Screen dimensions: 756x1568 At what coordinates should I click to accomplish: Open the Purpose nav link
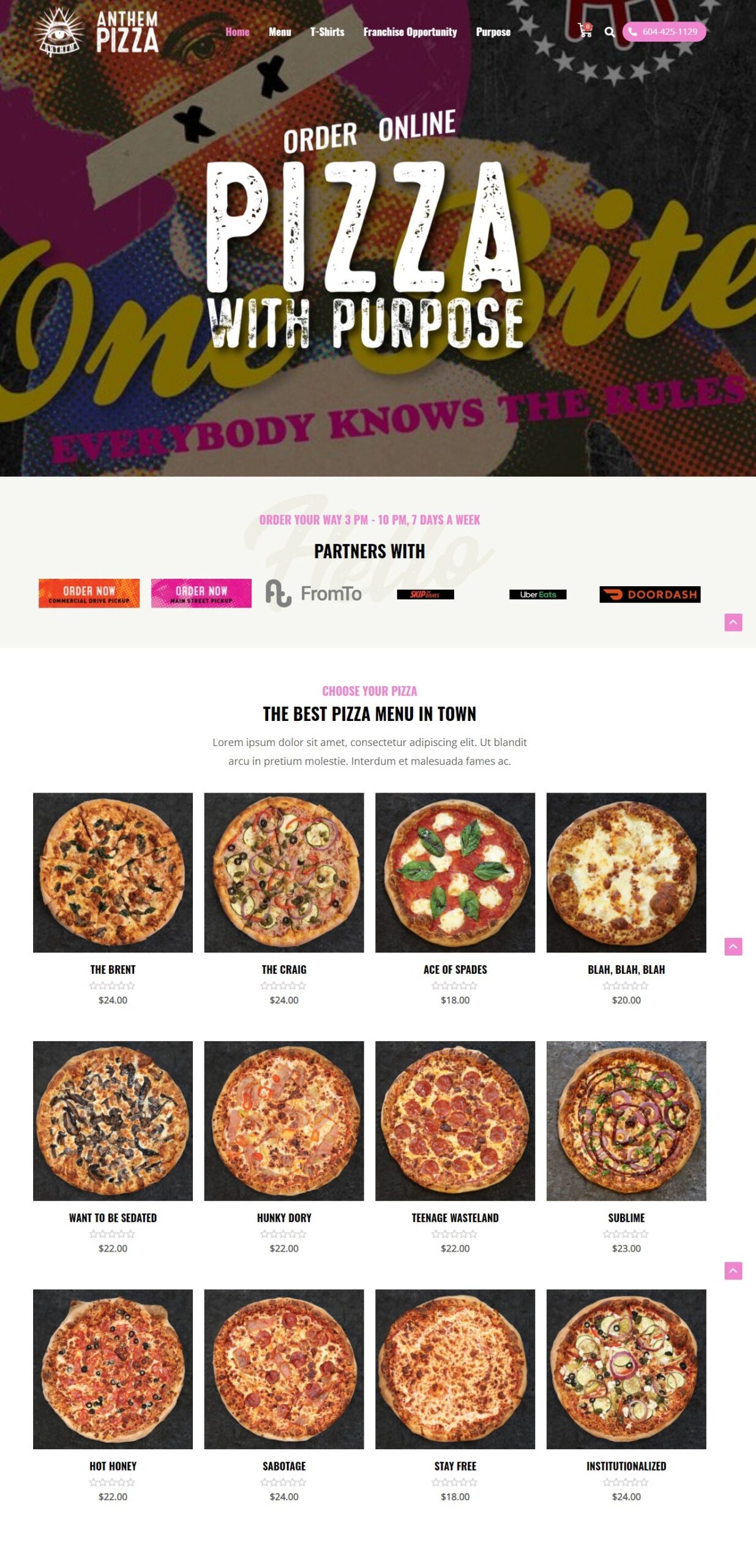coord(493,32)
